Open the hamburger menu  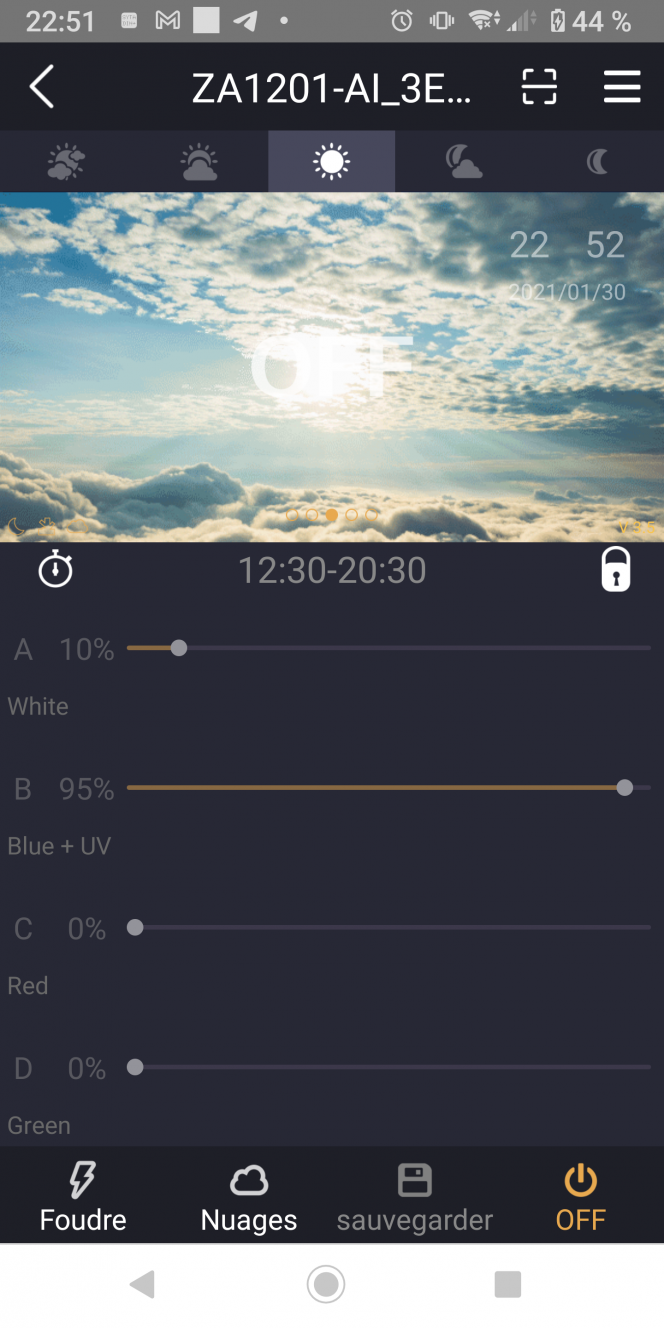pos(622,88)
